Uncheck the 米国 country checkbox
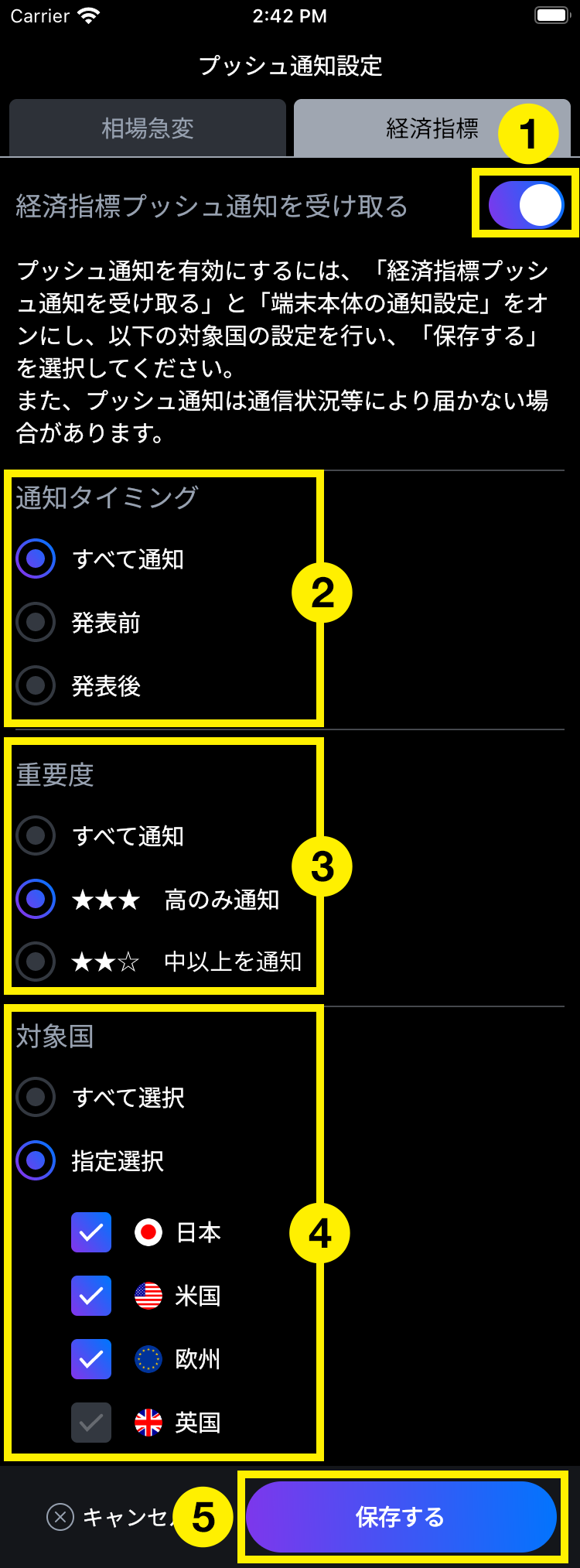580x1568 pixels. click(91, 1296)
